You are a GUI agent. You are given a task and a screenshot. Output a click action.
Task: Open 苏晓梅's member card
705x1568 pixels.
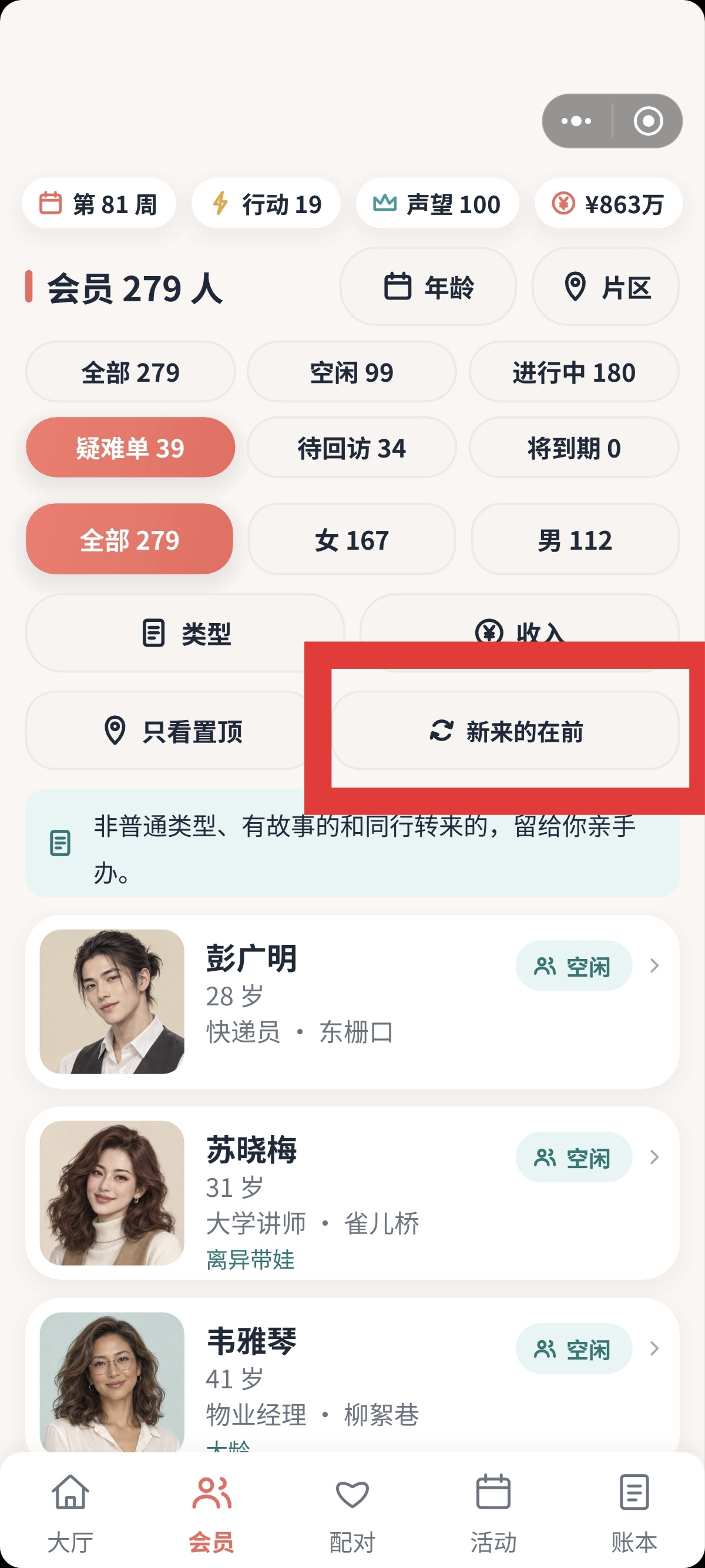352,1193
